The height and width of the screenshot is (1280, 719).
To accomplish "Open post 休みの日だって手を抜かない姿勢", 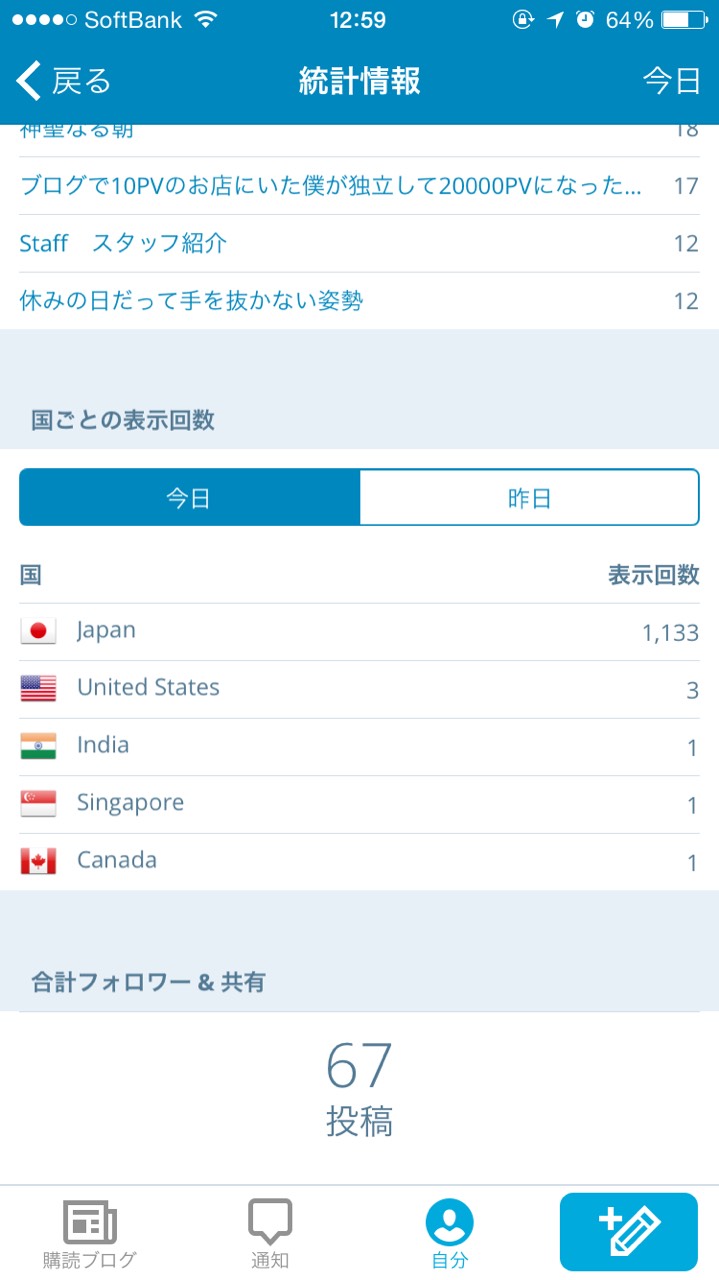I will point(191,300).
